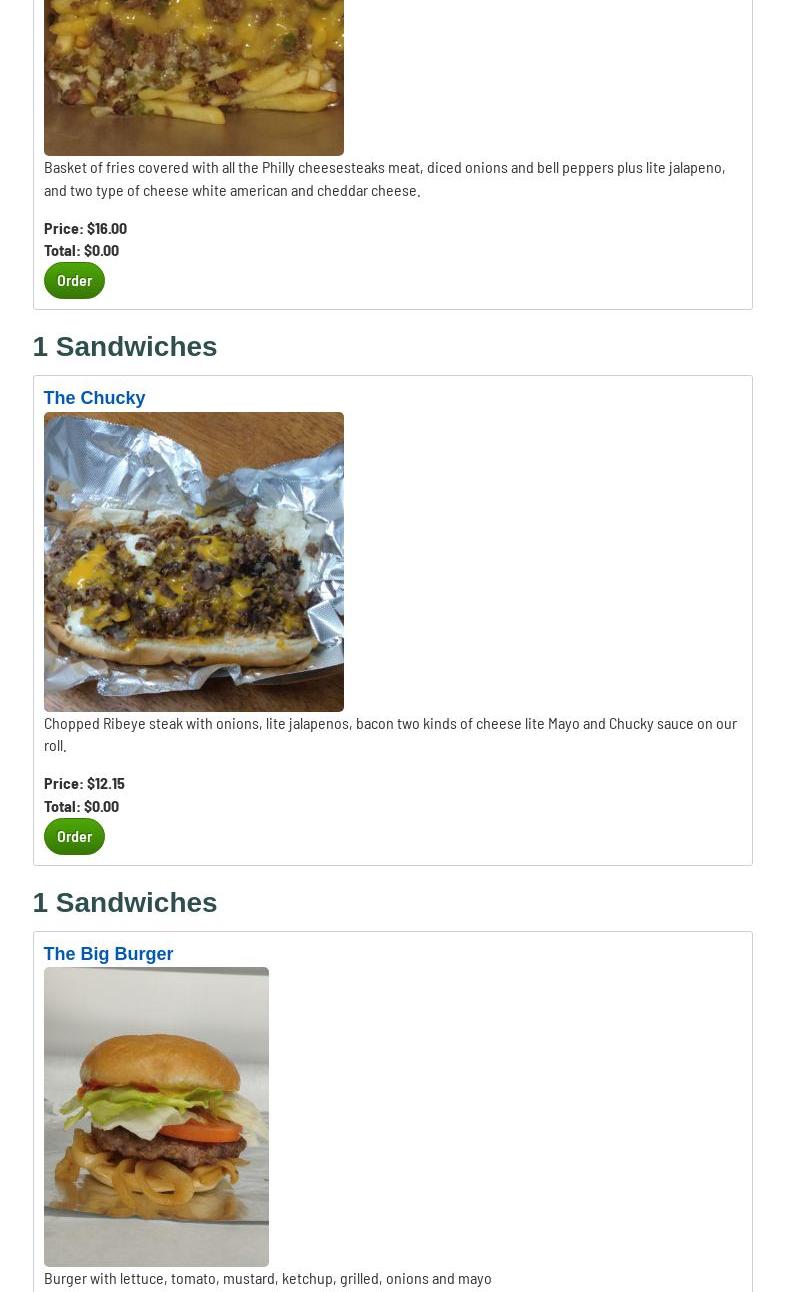785x1292 pixels.
Task: Open The Big Burger title link
Action: pos(108,954)
